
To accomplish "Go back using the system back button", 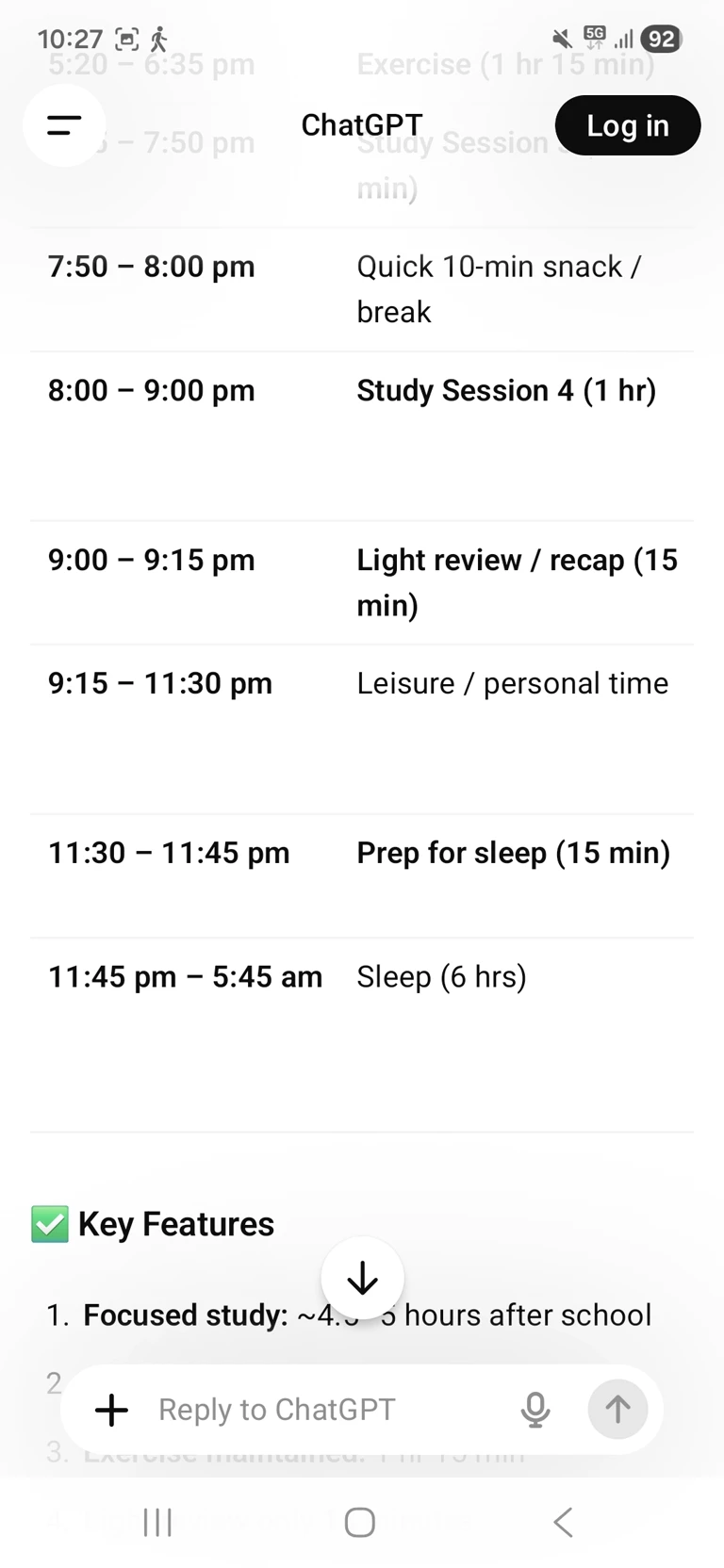I will (563, 1522).
